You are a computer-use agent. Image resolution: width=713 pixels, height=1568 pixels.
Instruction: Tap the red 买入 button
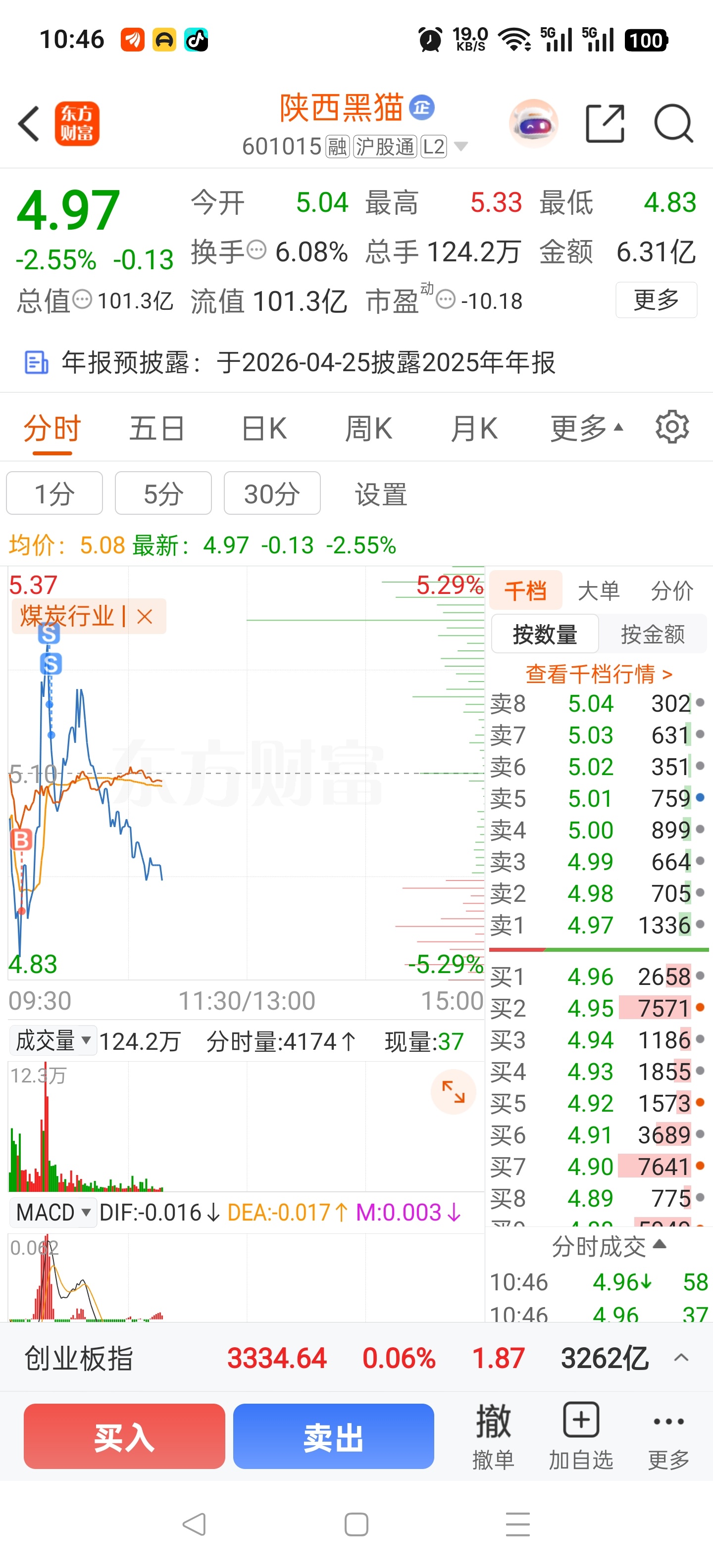[124, 1436]
